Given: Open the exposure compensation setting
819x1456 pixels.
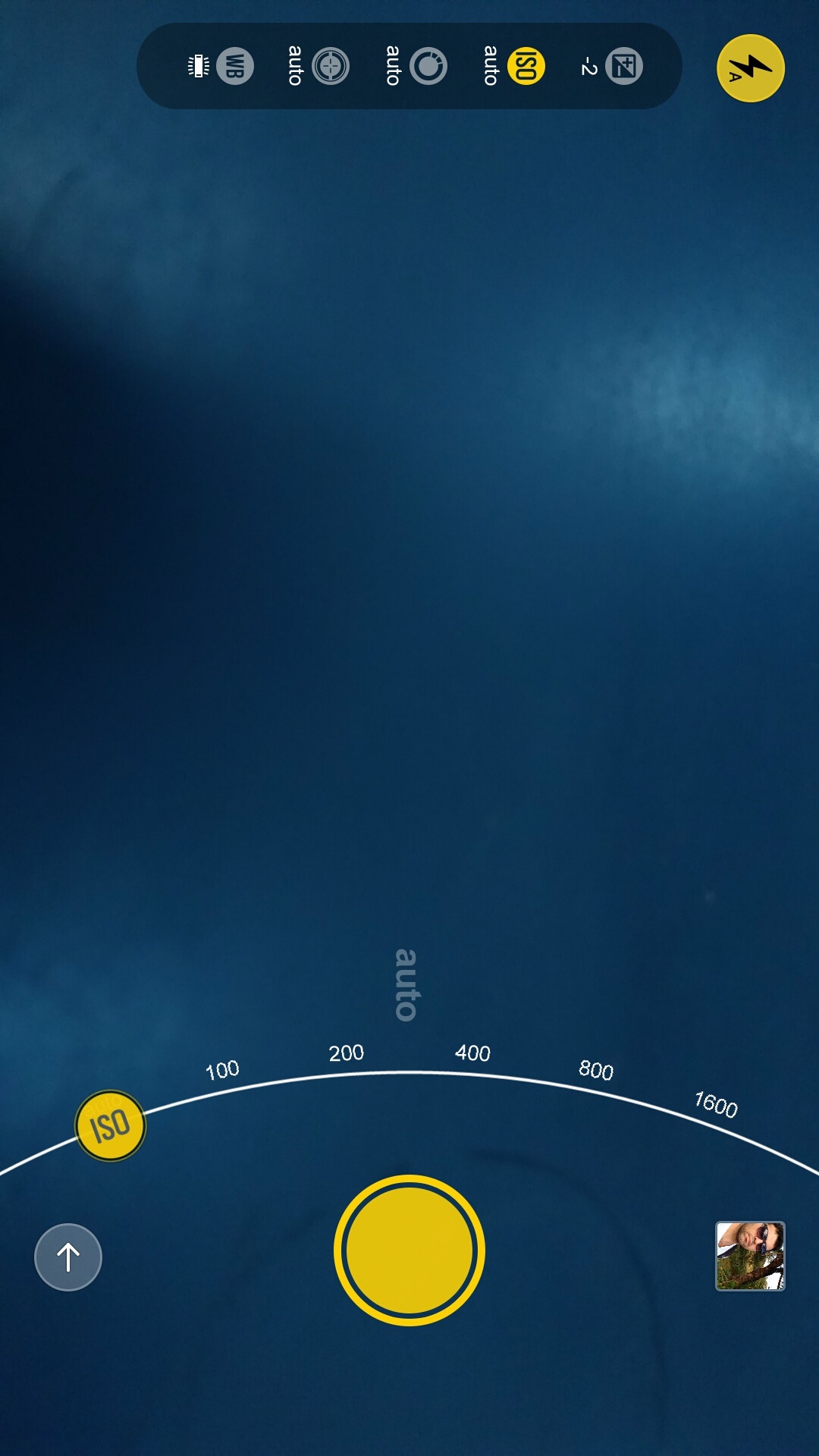Looking at the screenshot, I should (623, 67).
